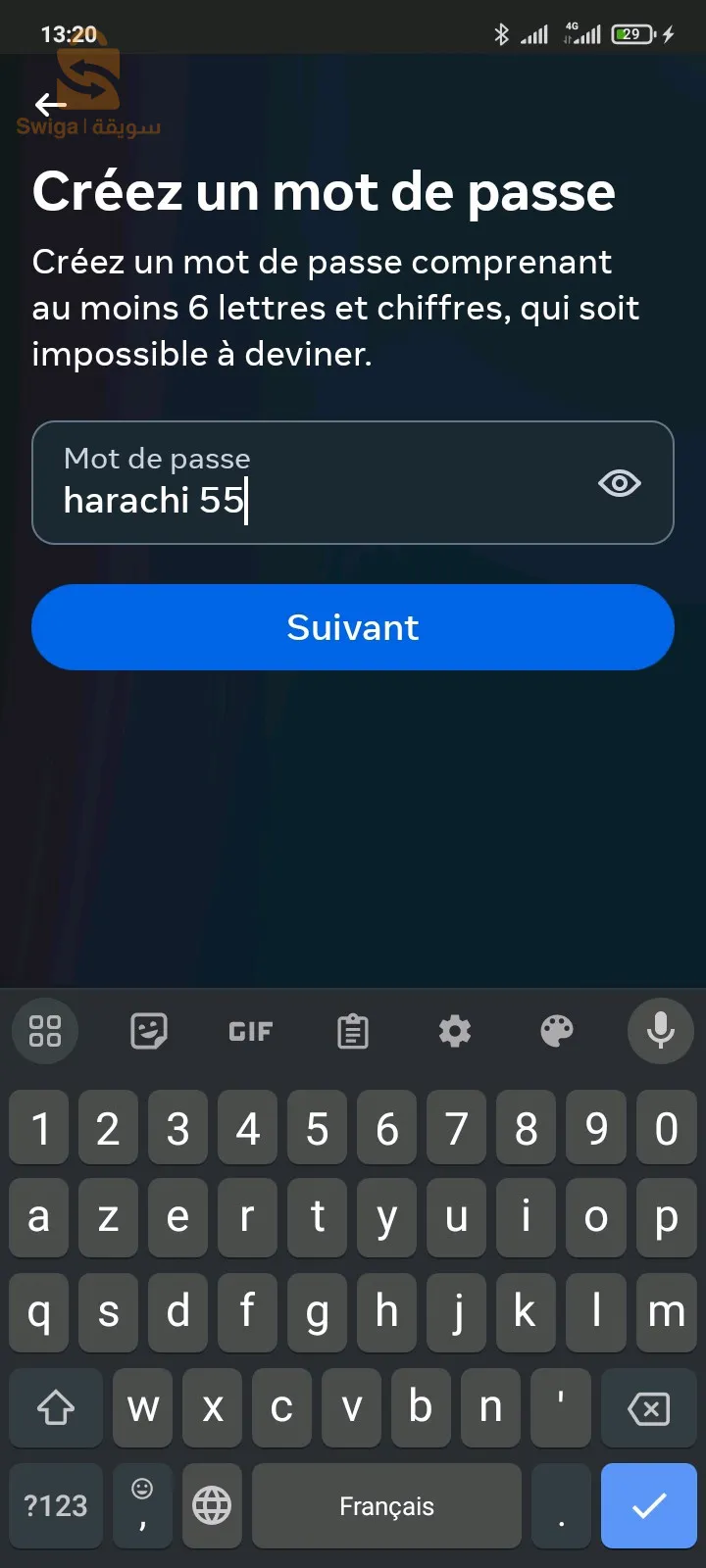The height and width of the screenshot is (1568, 706).
Task: Continue with the Suivant button
Action: pyautogui.click(x=353, y=627)
